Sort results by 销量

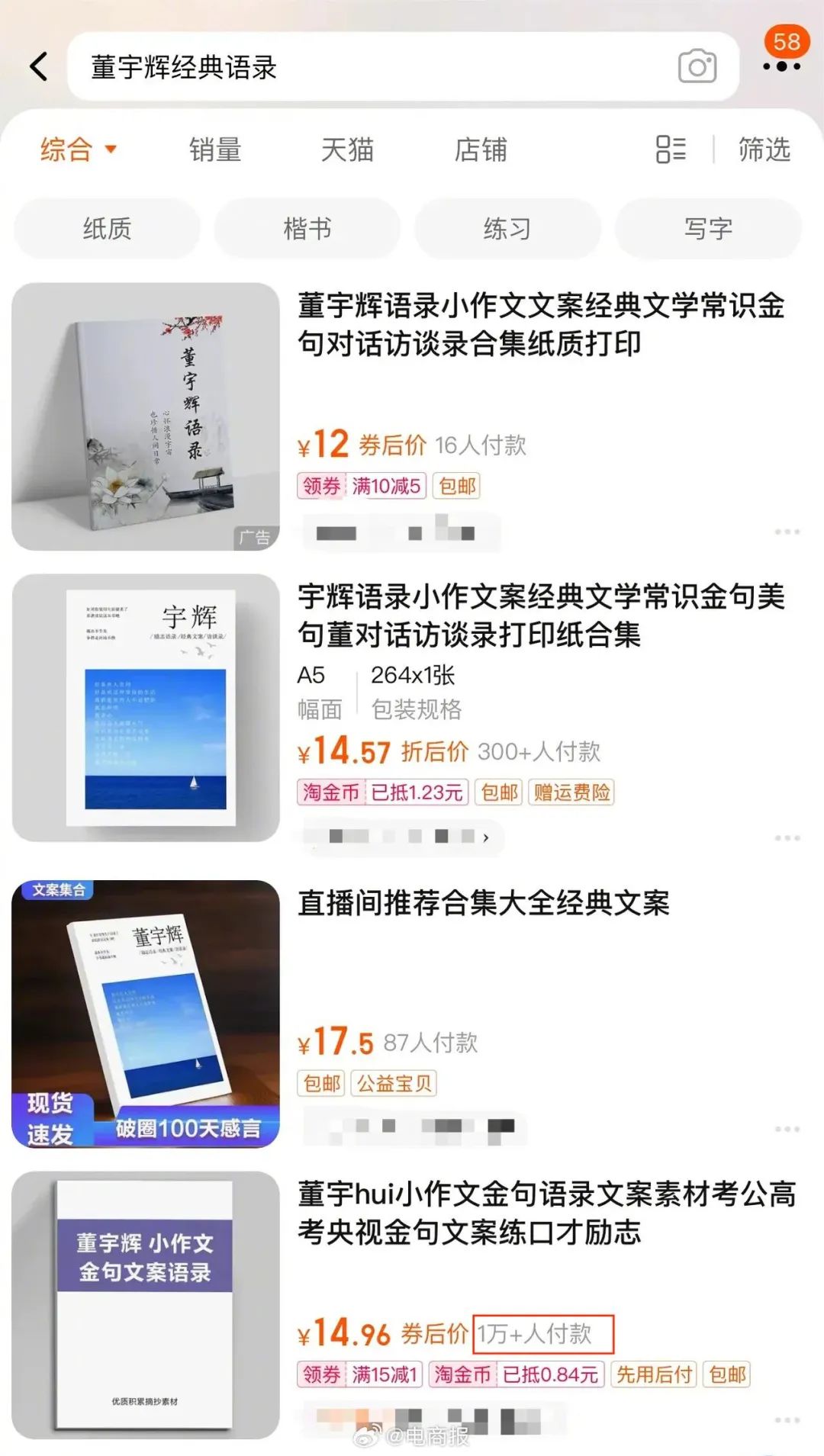pyautogui.click(x=215, y=149)
